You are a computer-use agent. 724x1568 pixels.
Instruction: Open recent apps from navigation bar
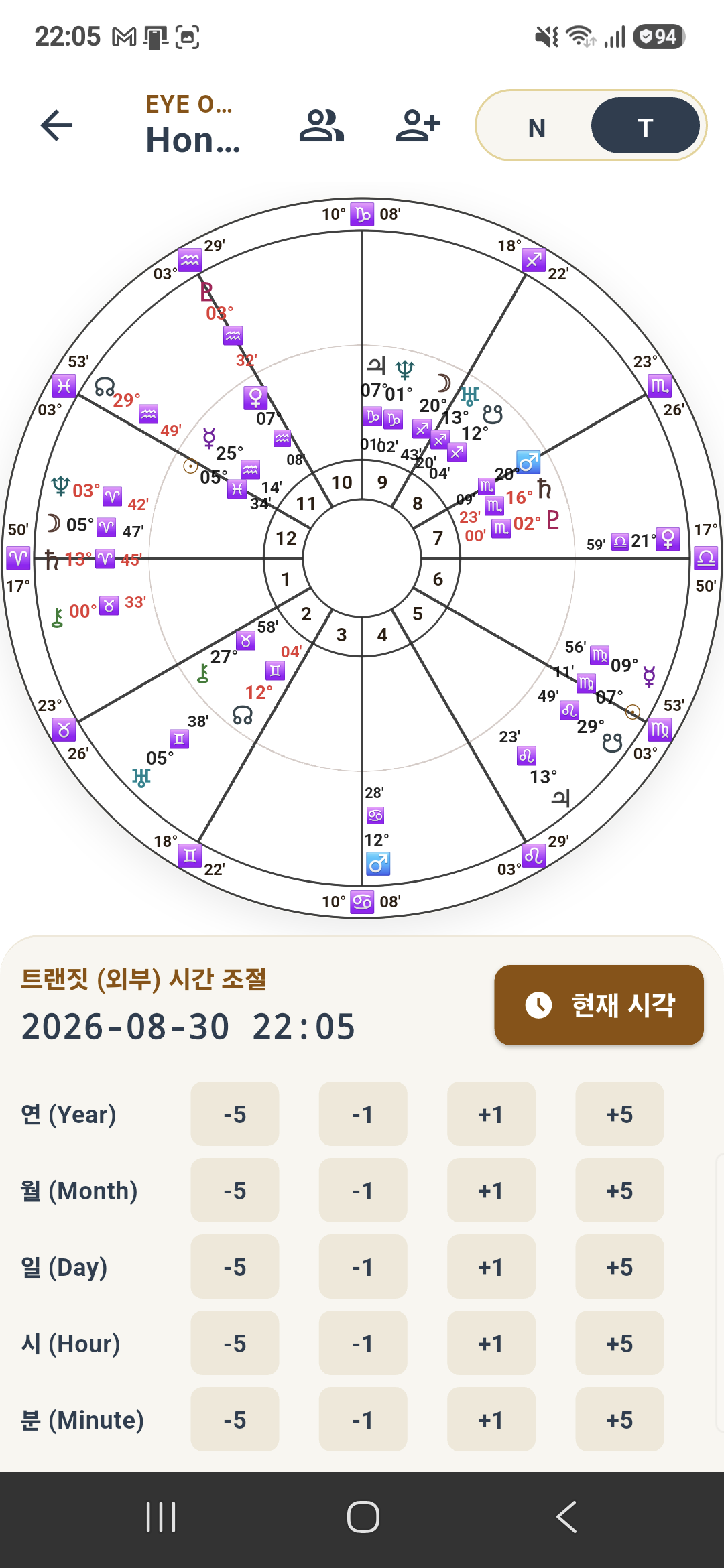(161, 1517)
